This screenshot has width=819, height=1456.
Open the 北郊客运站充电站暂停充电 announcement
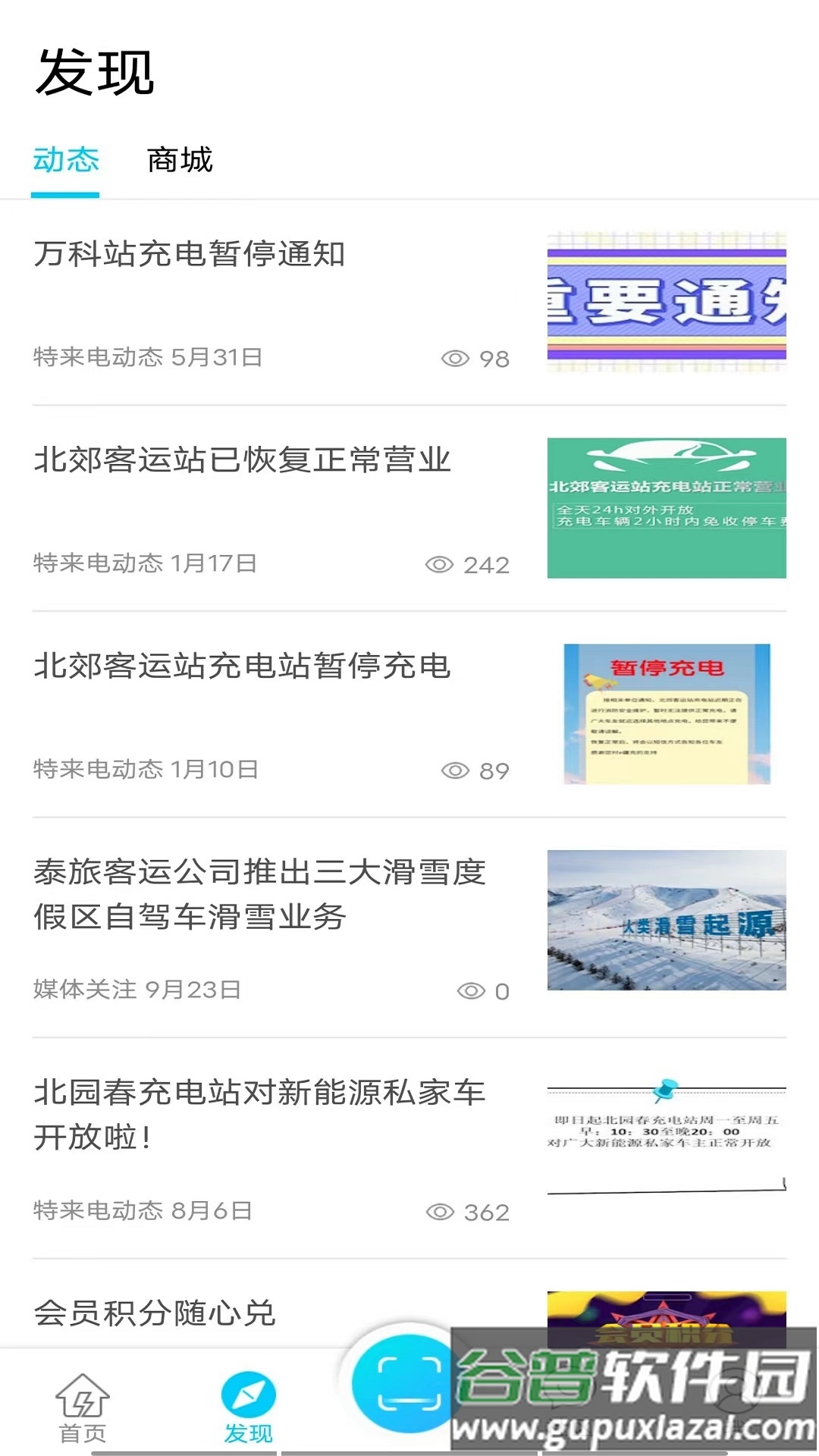coord(243,664)
